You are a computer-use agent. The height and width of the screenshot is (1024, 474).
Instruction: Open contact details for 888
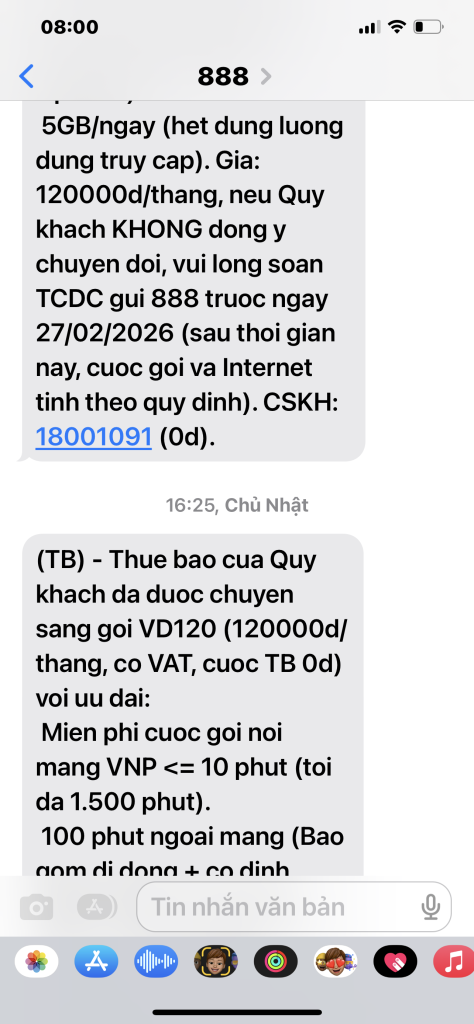[x=234, y=77]
